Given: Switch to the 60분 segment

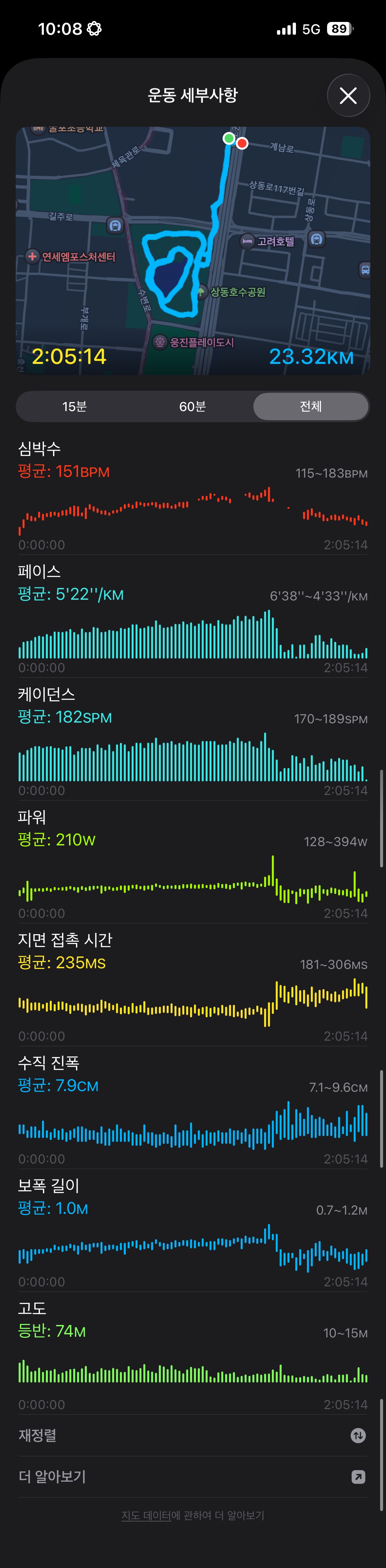Looking at the screenshot, I should click(193, 406).
